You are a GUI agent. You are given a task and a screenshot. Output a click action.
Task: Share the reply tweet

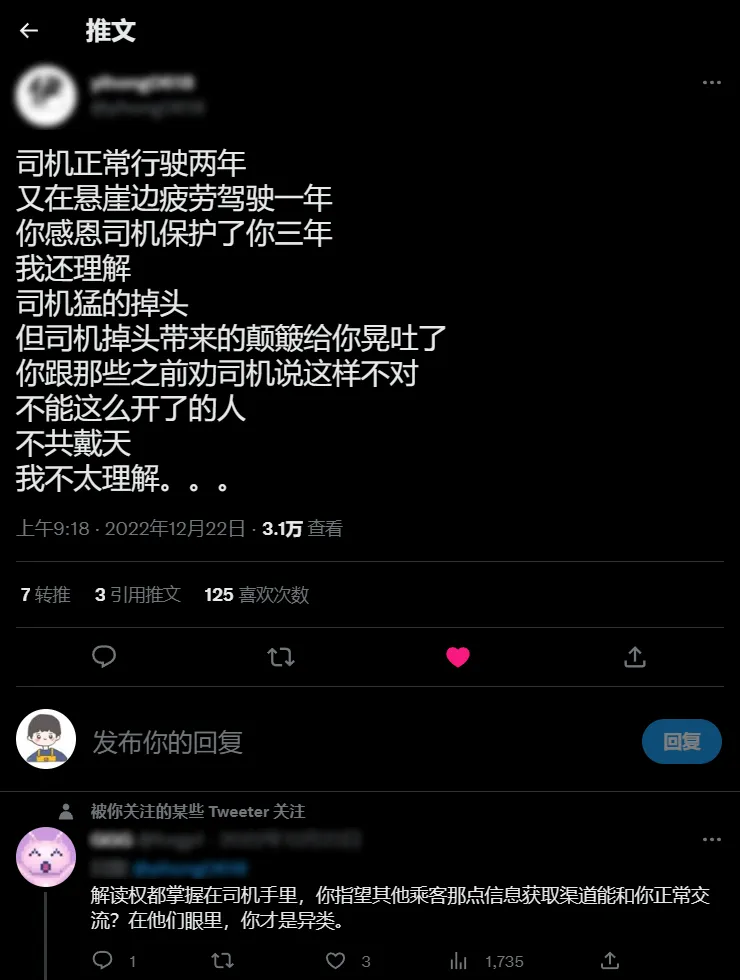(x=609, y=960)
